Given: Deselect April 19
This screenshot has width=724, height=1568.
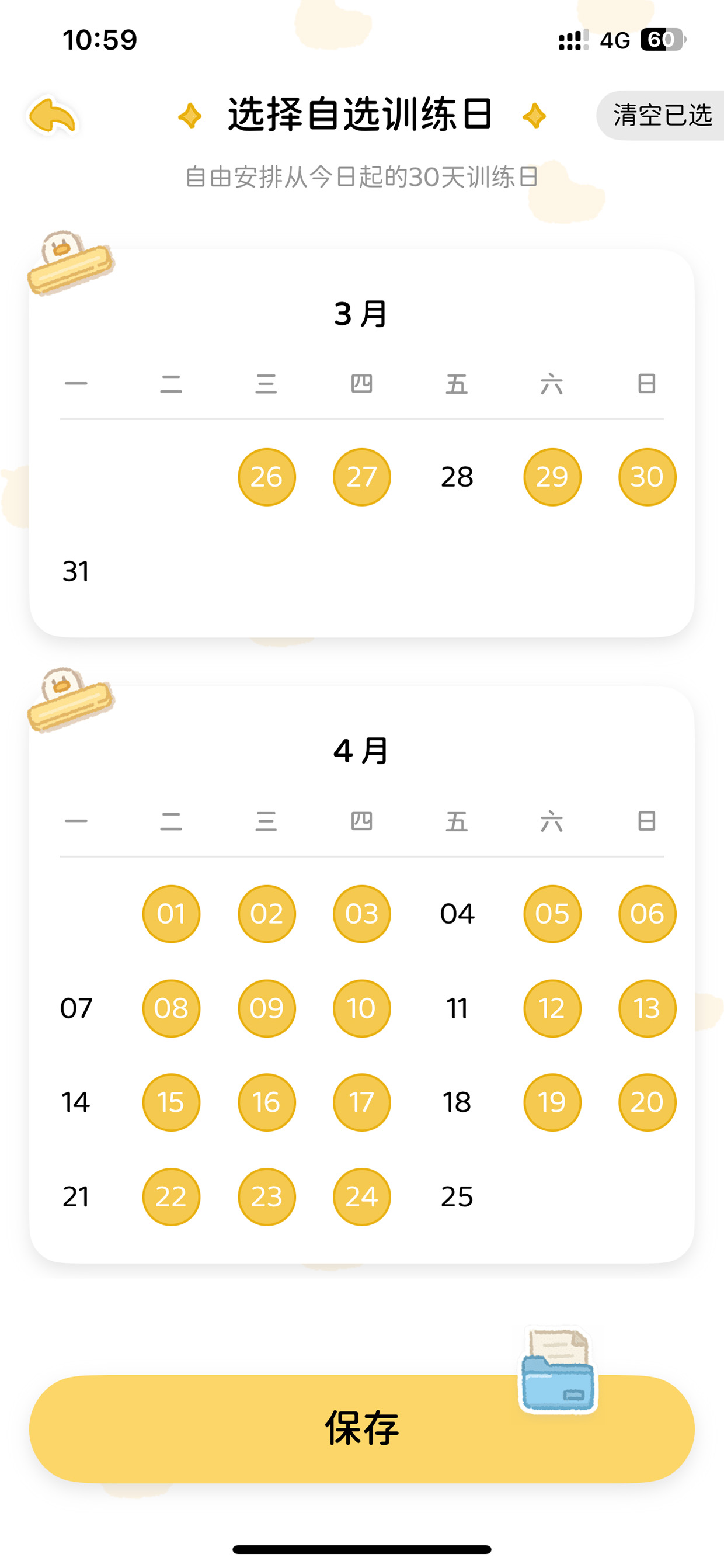Looking at the screenshot, I should [552, 1102].
